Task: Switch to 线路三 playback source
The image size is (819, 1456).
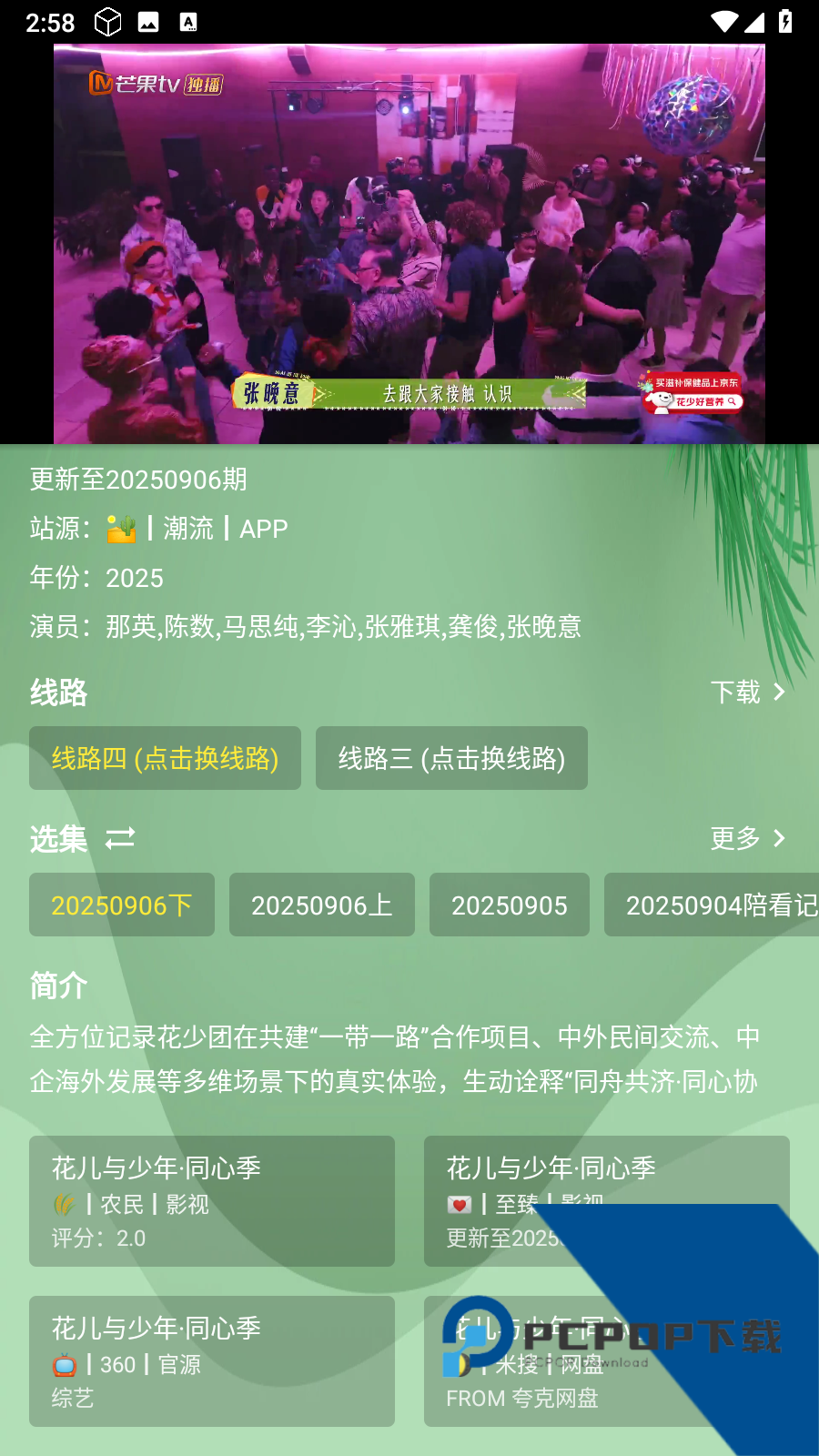Action: (451, 758)
